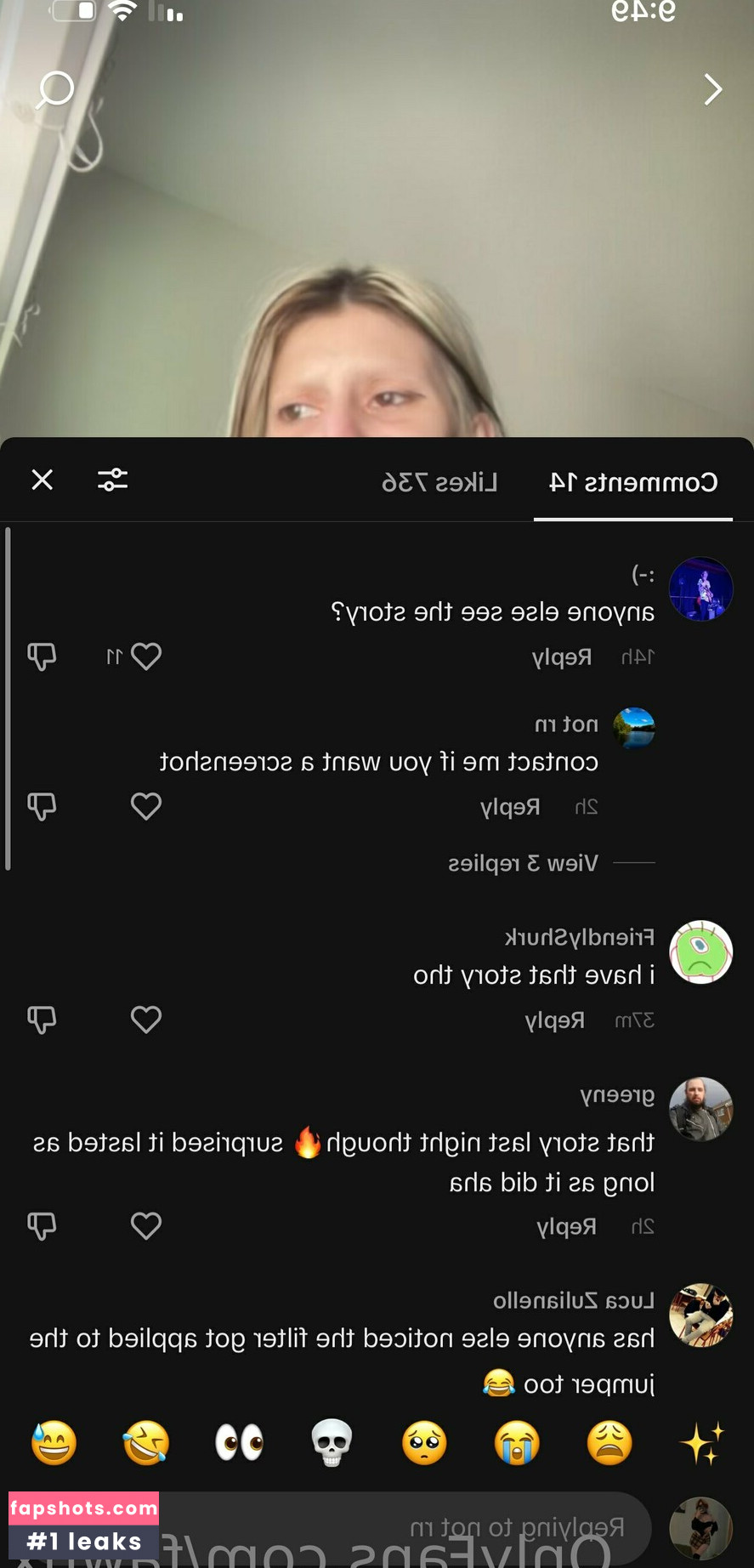Switch to the Likes 736 tab
The height and width of the screenshot is (1568, 754).
[x=439, y=483]
